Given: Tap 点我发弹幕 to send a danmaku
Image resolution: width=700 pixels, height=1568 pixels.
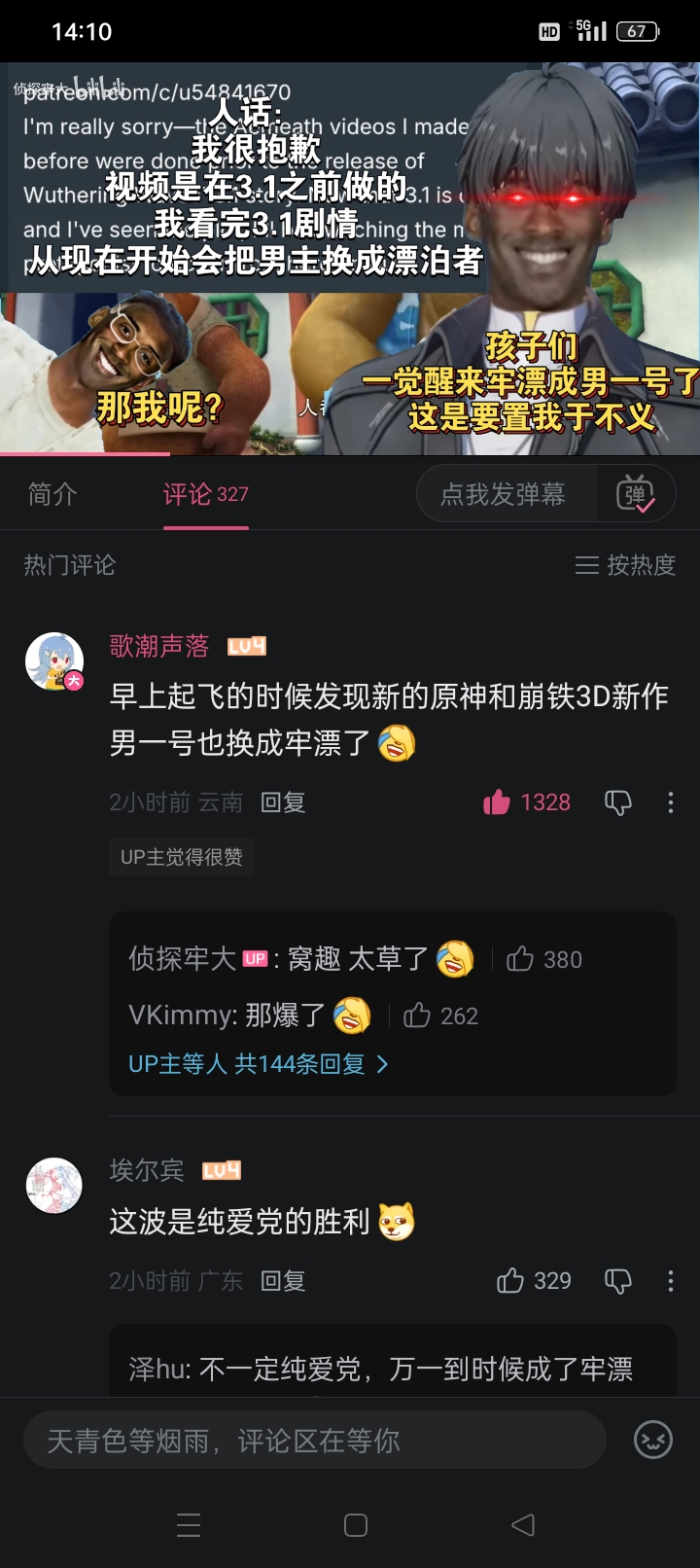Looking at the screenshot, I should point(503,494).
